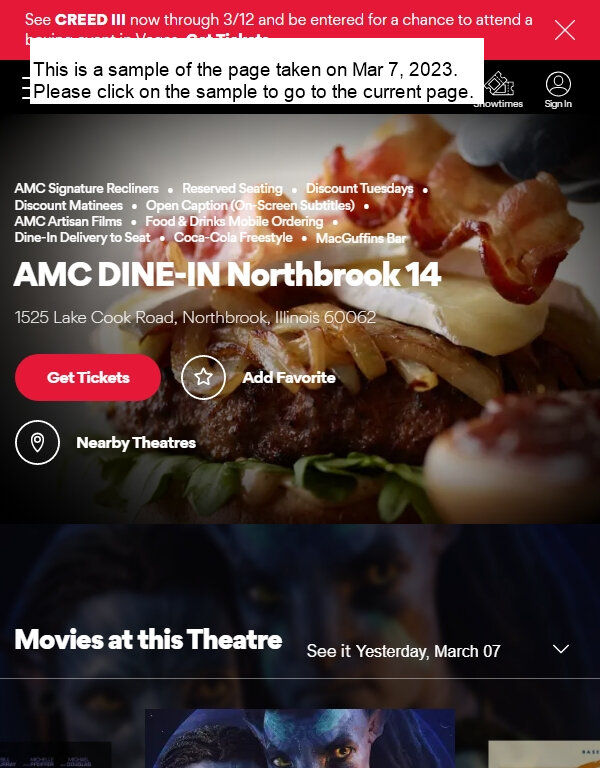This screenshot has width=600, height=768.
Task: Add this theatre to favorites
Action: click(x=204, y=378)
